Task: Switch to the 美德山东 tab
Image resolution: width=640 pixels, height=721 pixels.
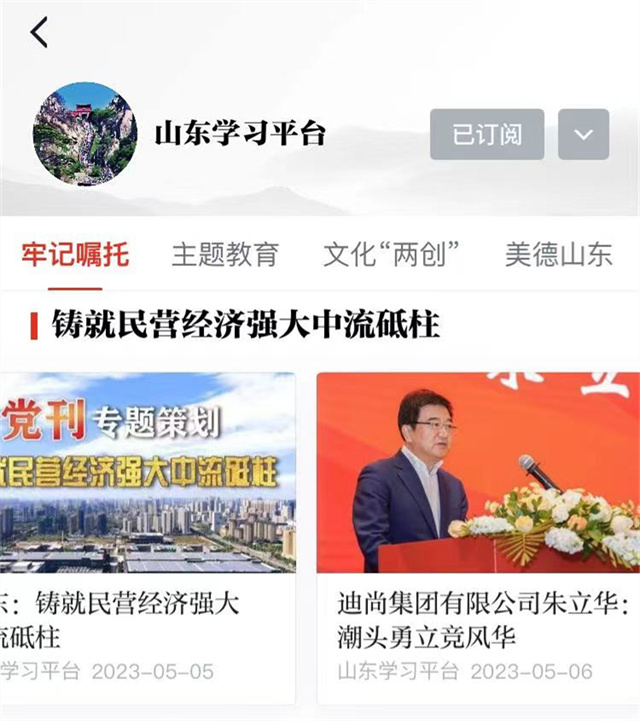Action: coord(558,254)
